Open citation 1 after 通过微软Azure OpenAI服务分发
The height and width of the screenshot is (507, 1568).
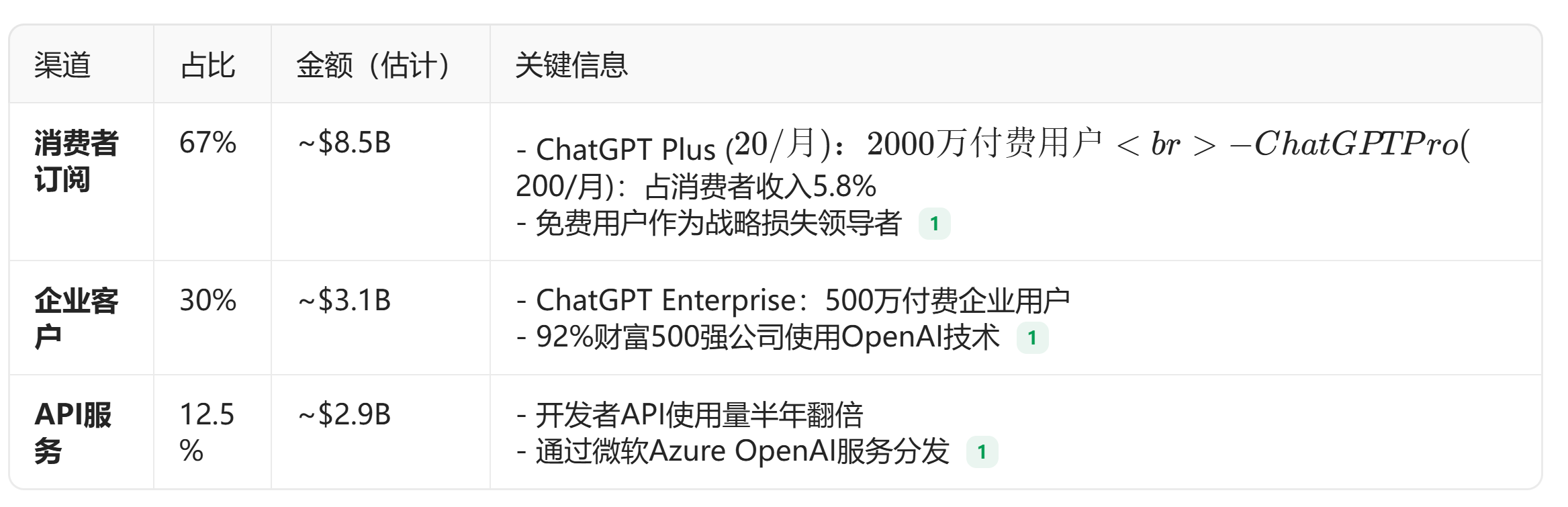pyautogui.click(x=982, y=452)
